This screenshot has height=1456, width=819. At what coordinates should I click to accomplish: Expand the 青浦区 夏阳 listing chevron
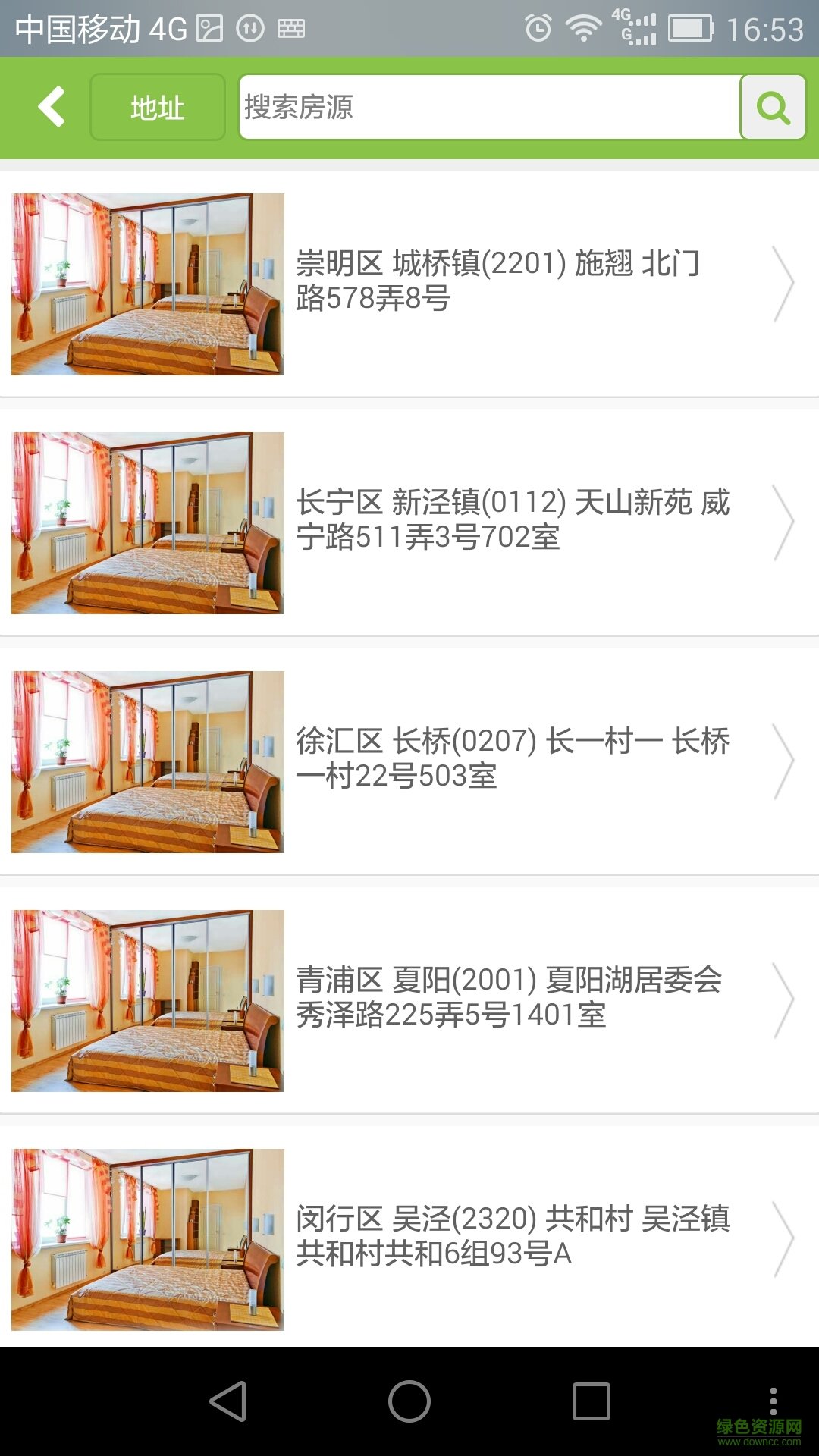[x=784, y=1000]
